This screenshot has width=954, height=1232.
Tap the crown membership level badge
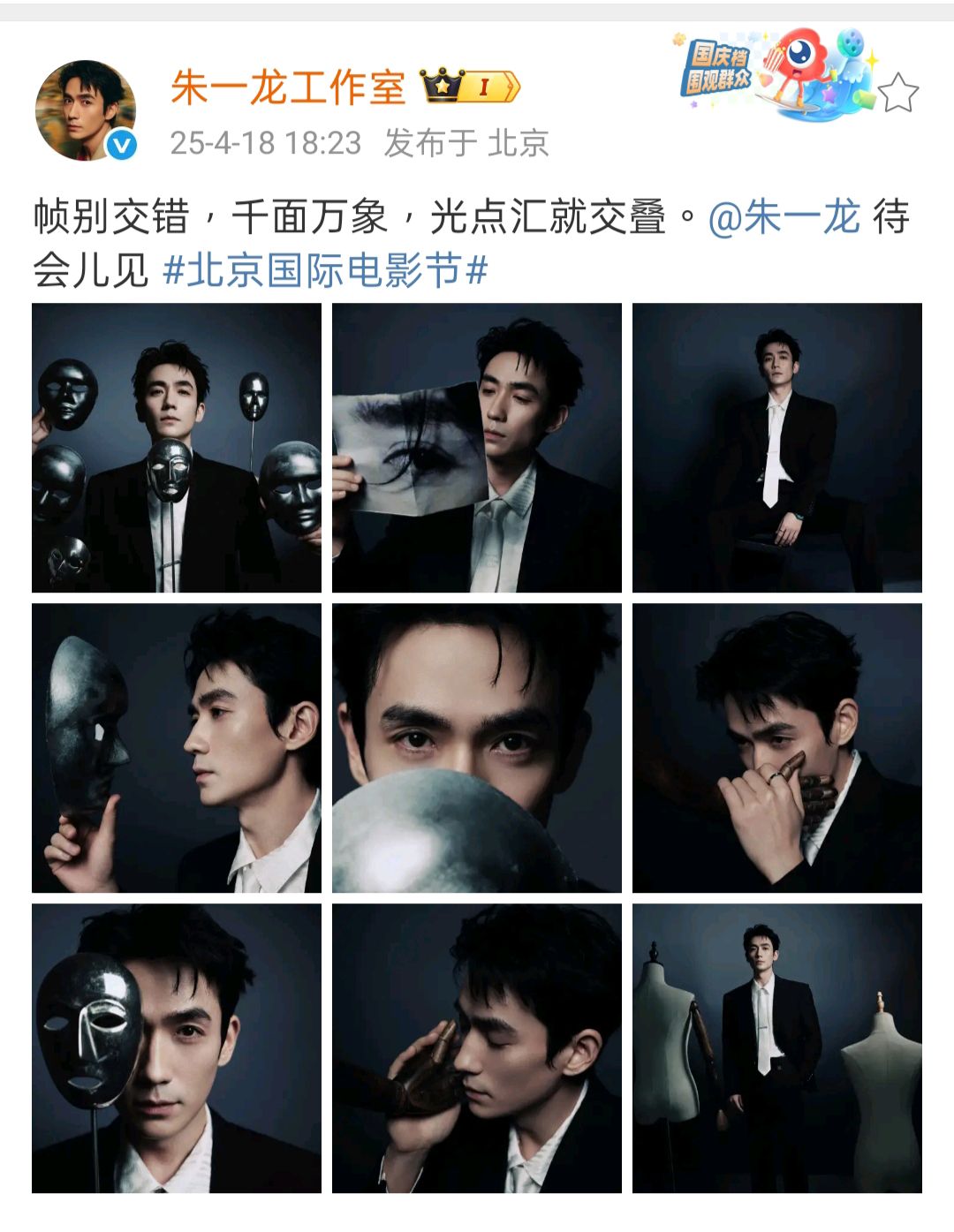[x=470, y=87]
